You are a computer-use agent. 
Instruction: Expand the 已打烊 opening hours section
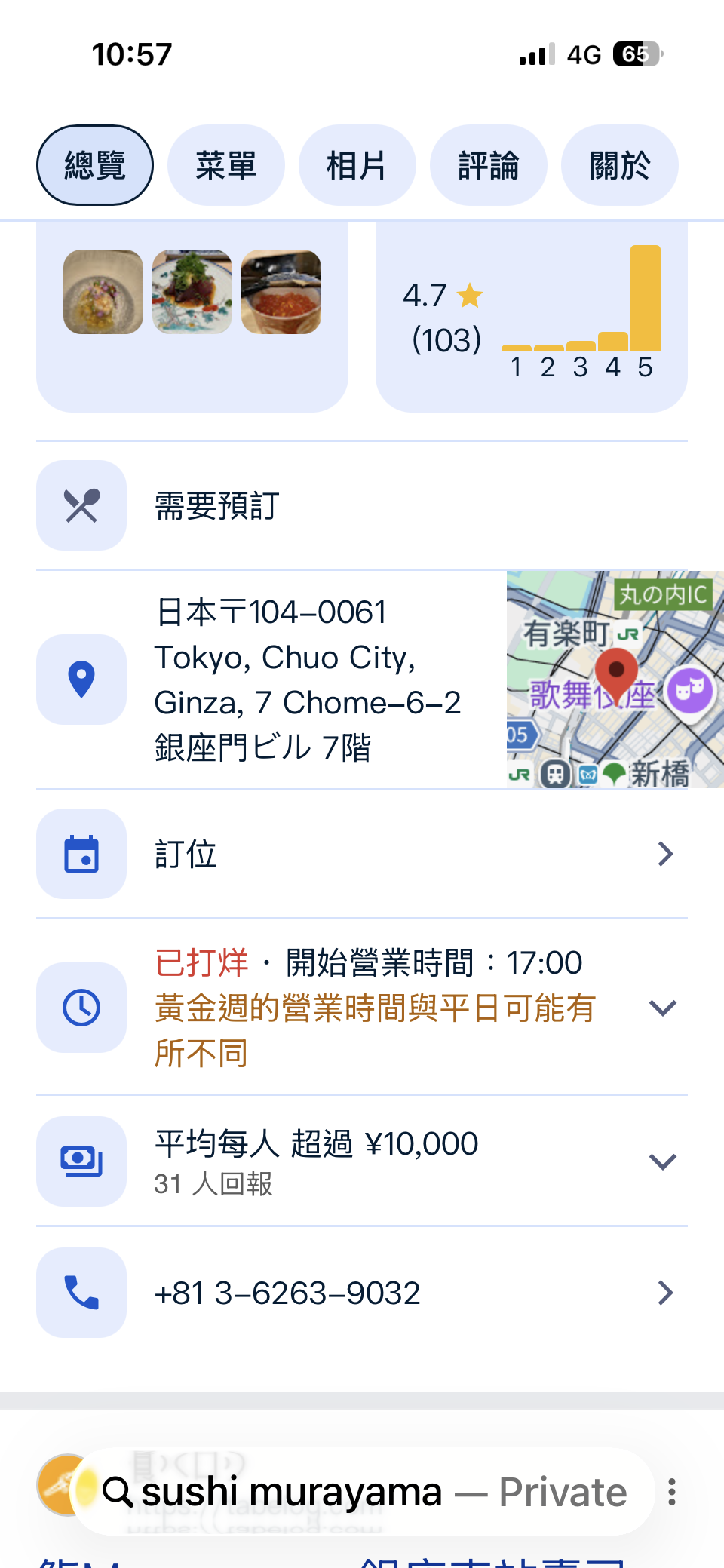[x=662, y=1008]
